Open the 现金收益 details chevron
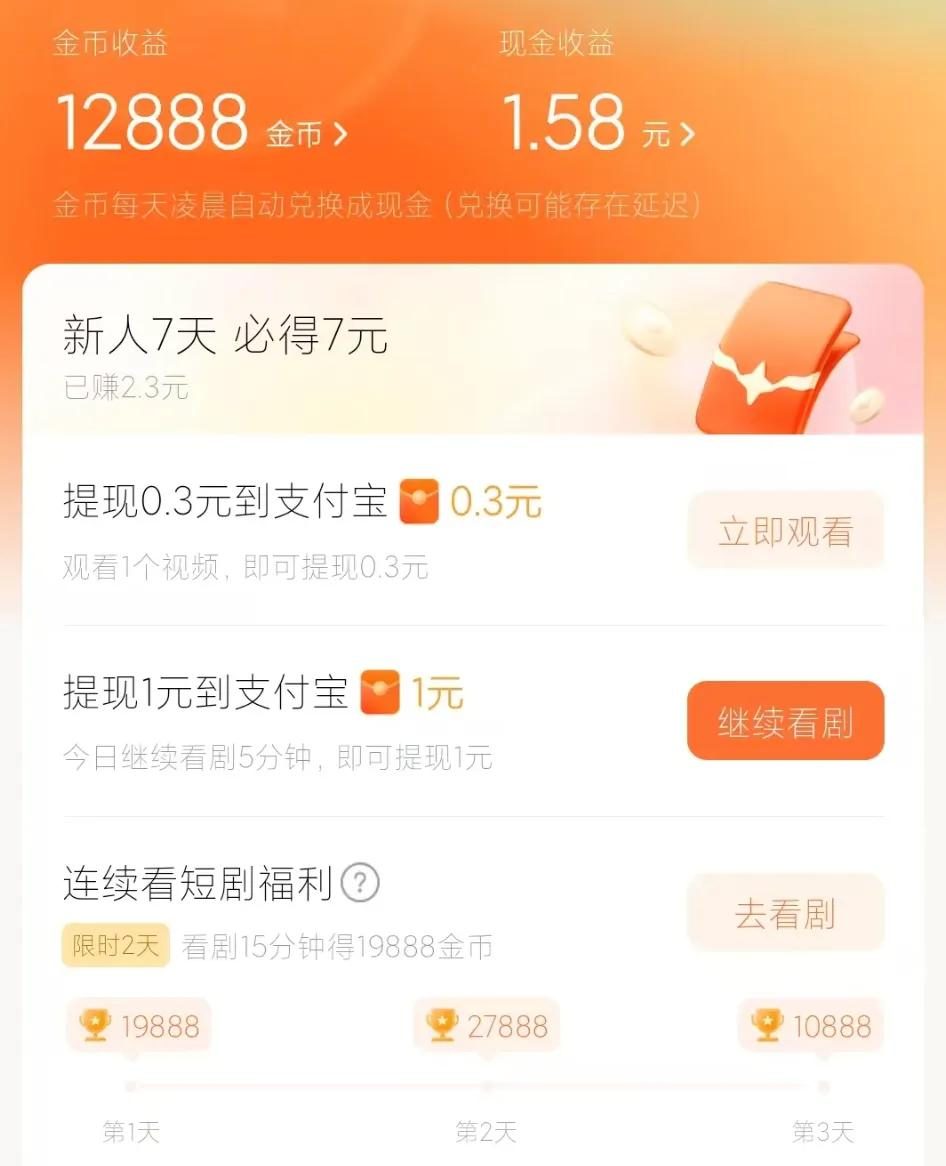Viewport: 946px width, 1166px height. pyautogui.click(x=686, y=134)
